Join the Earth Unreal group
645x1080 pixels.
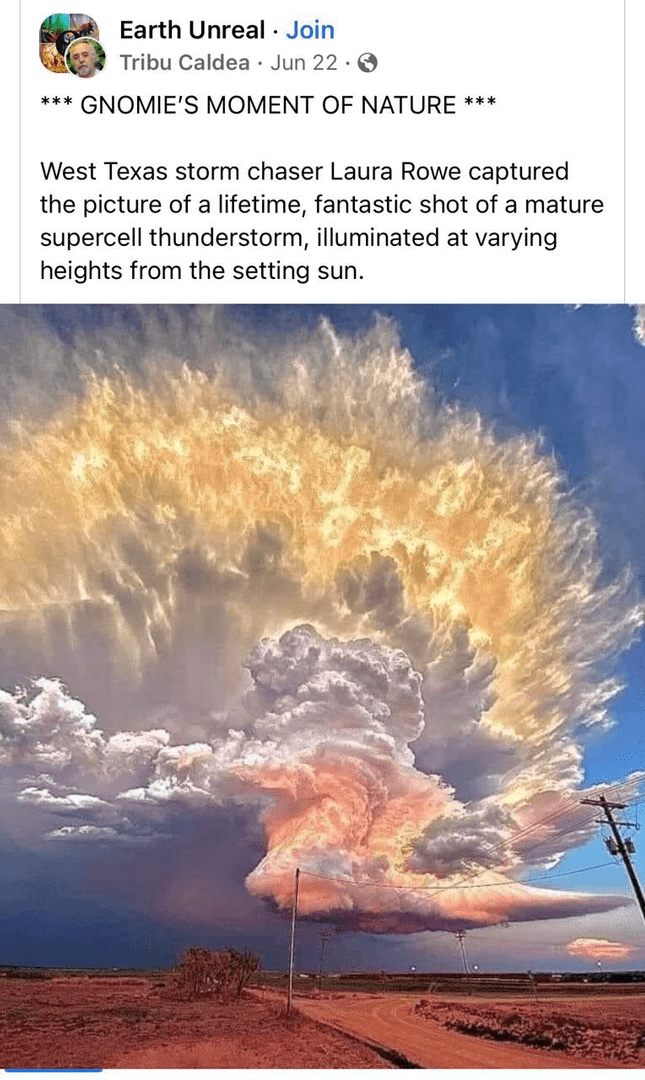pyautogui.click(x=310, y=30)
